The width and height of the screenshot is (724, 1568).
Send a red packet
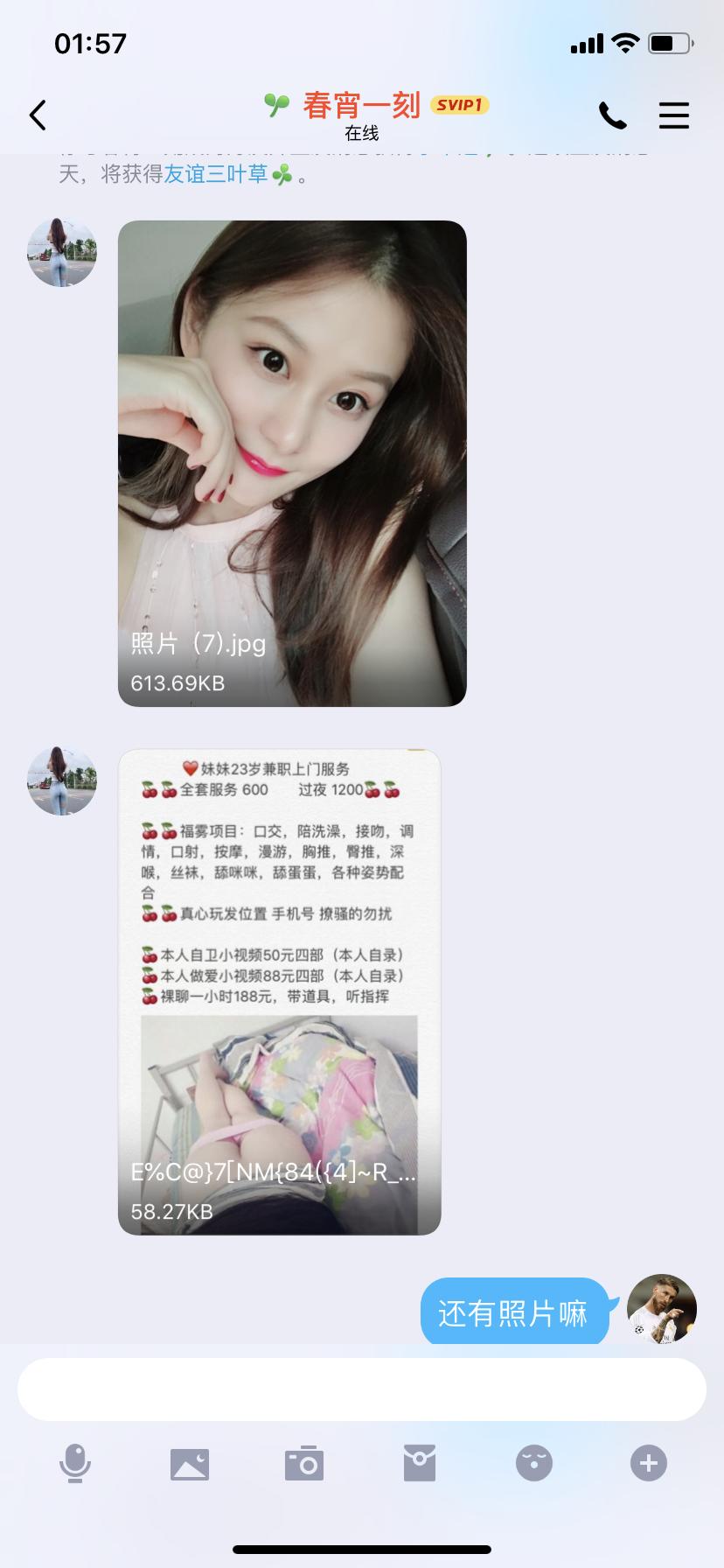coord(420,1463)
